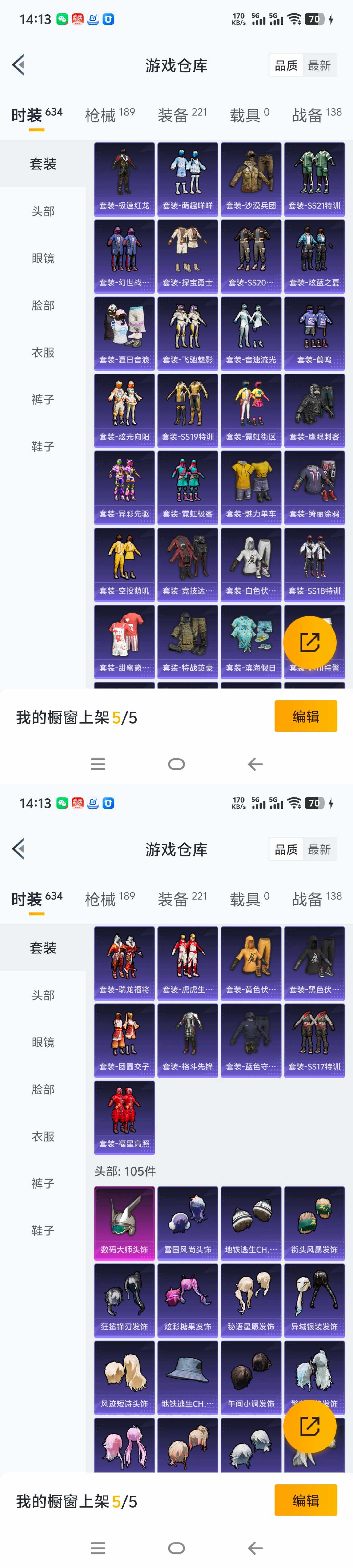353x1568 pixels.
Task: Open the 套装-空投萌叽 outfit
Action: pyautogui.click(x=124, y=564)
